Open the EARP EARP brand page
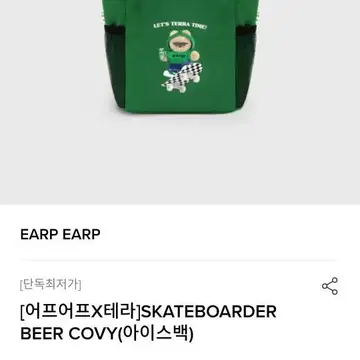360x360 pixels. click(60, 235)
